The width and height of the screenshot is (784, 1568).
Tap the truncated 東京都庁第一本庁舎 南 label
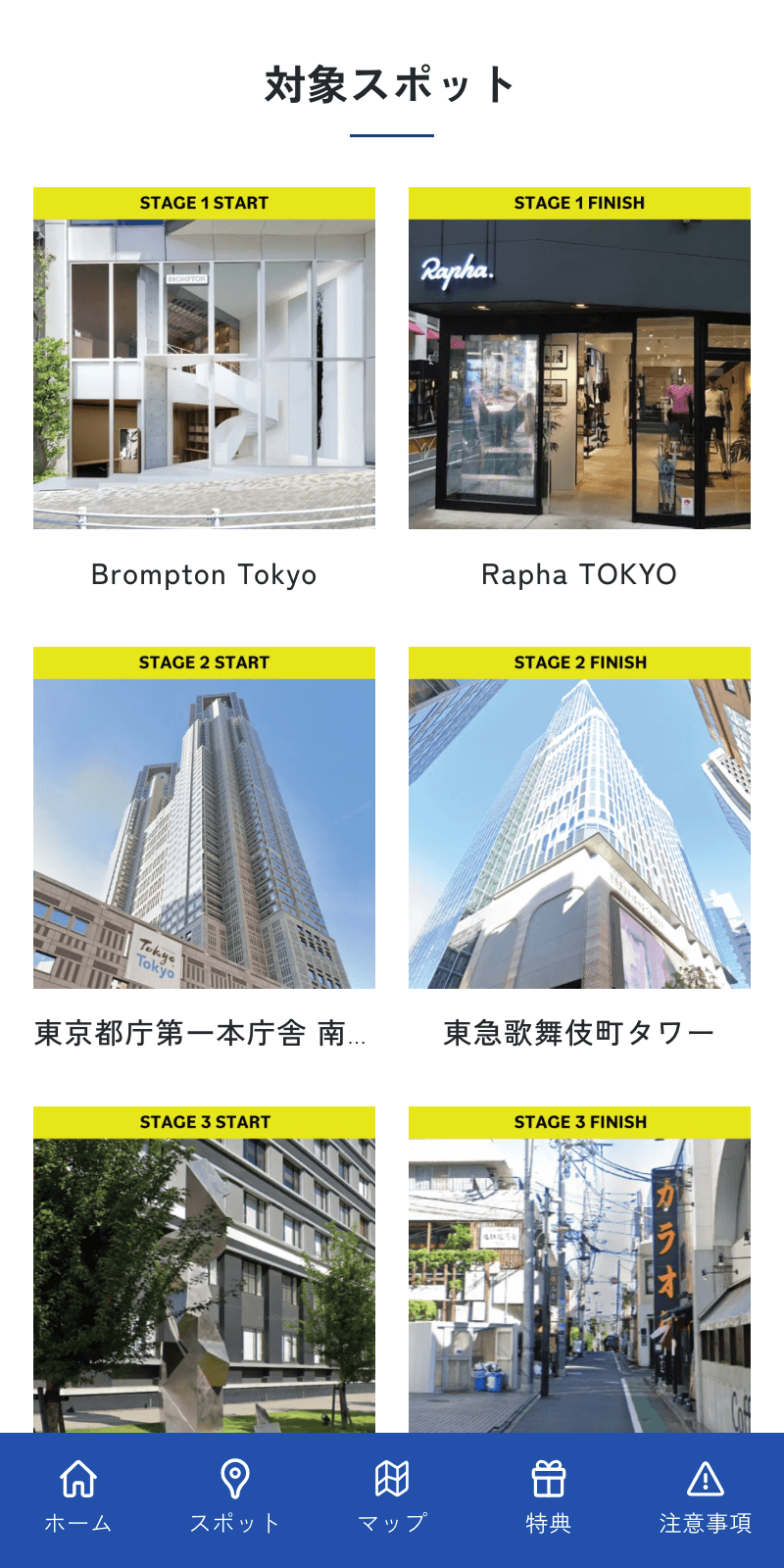click(x=204, y=1033)
